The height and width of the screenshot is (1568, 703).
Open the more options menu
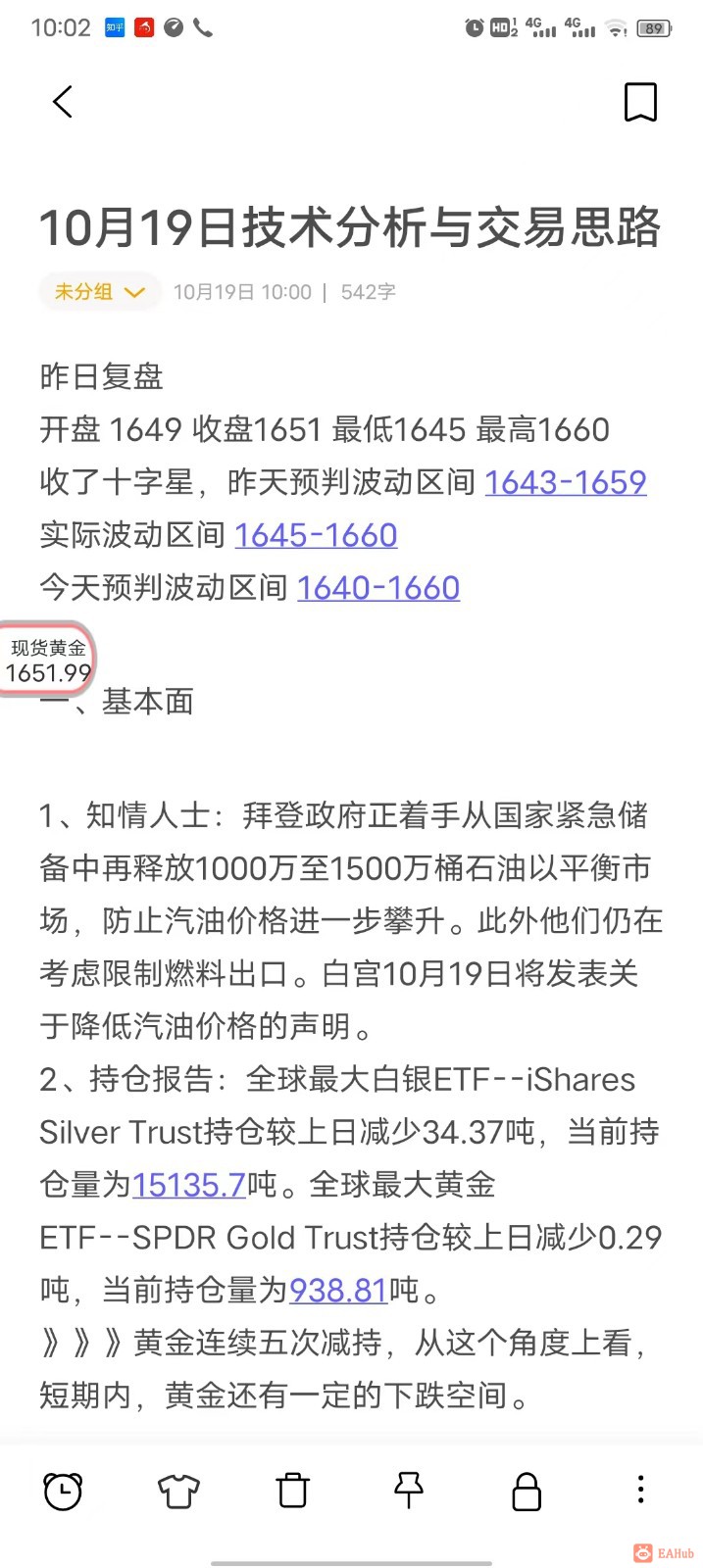click(640, 1491)
